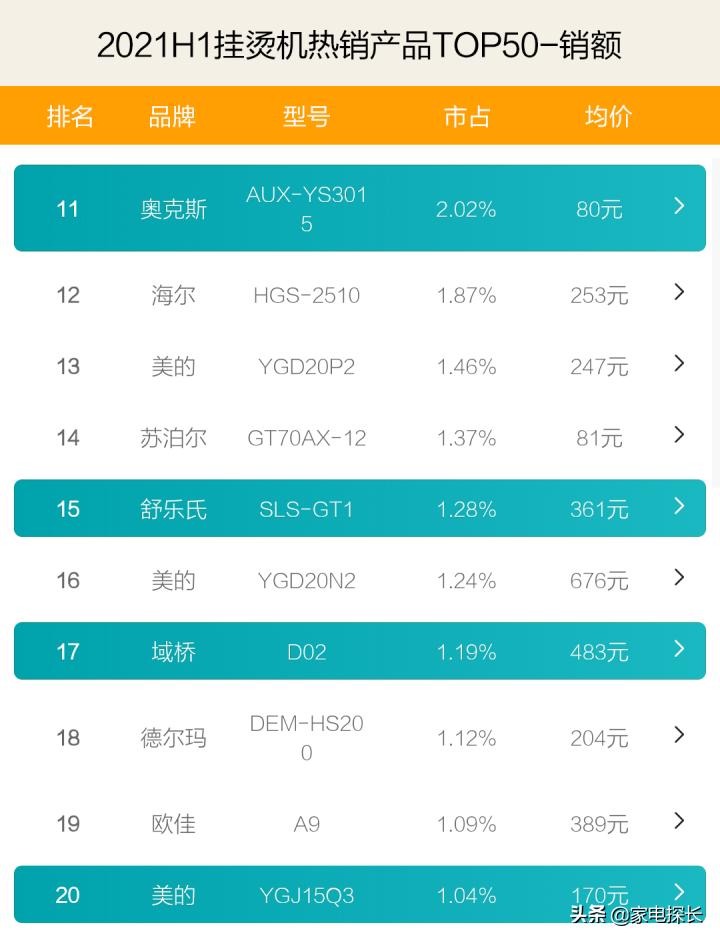The width and height of the screenshot is (720, 941).
Task: Expand details for rank 11 奥克斯 row
Action: 679,208
